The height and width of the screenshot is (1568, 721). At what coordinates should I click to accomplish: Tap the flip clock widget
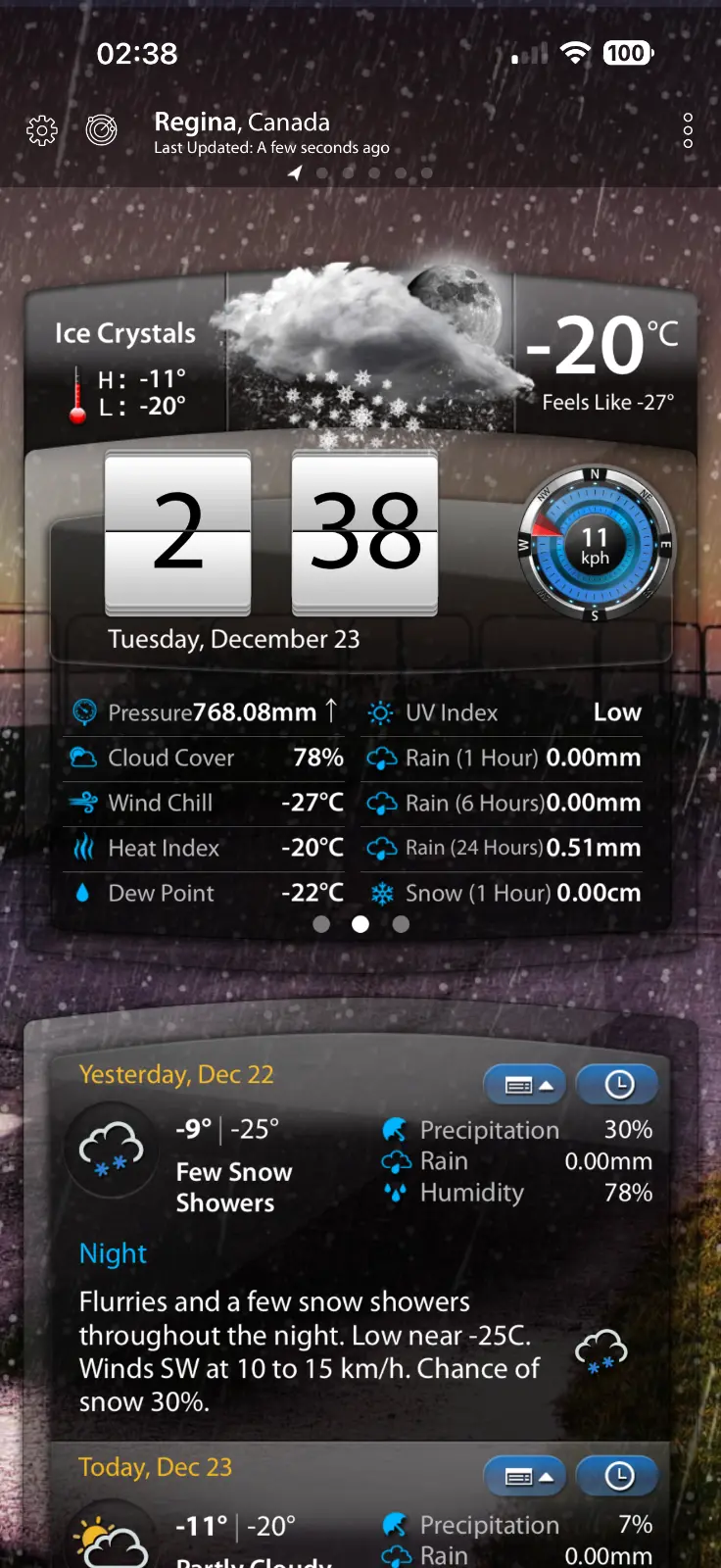point(271,534)
